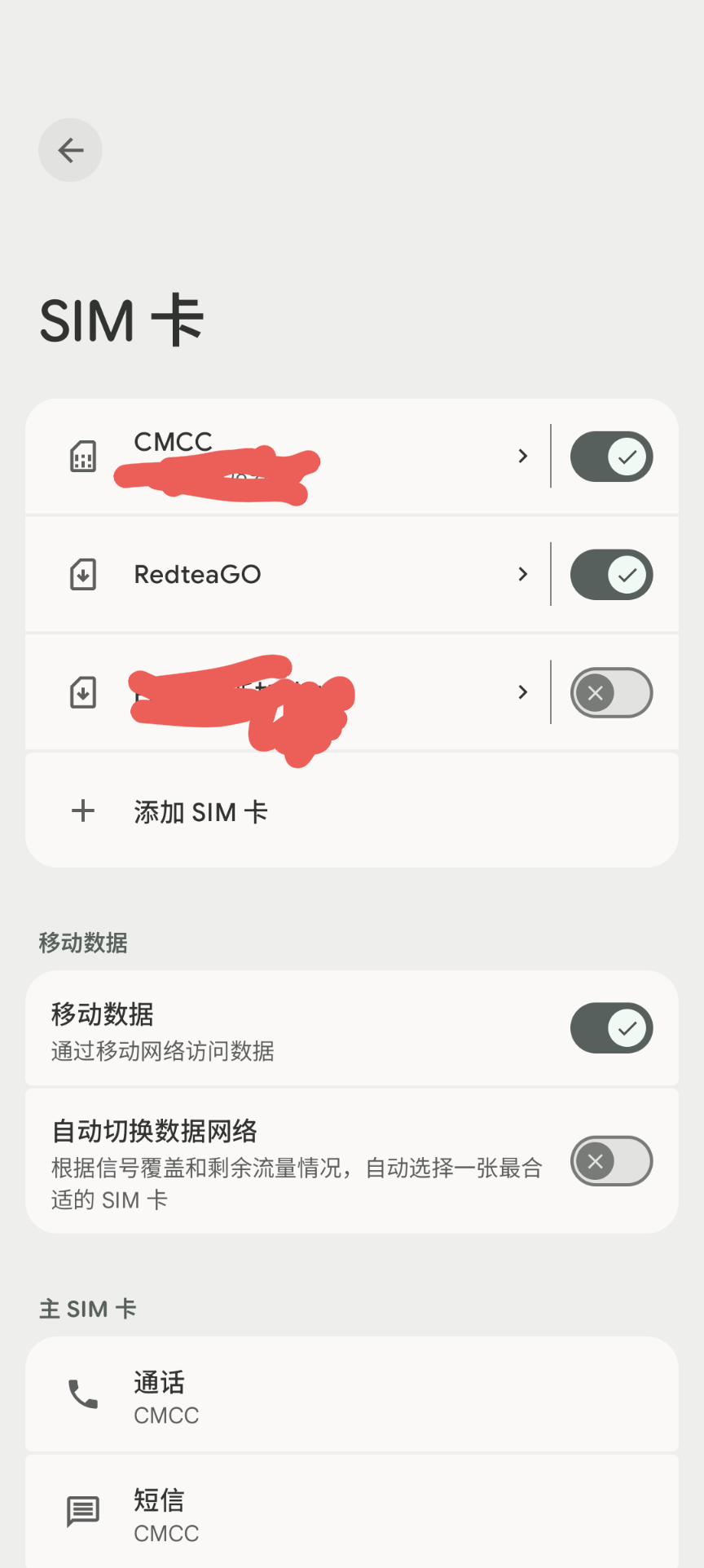Go back using the arrow button
704x1568 pixels.
70,150
